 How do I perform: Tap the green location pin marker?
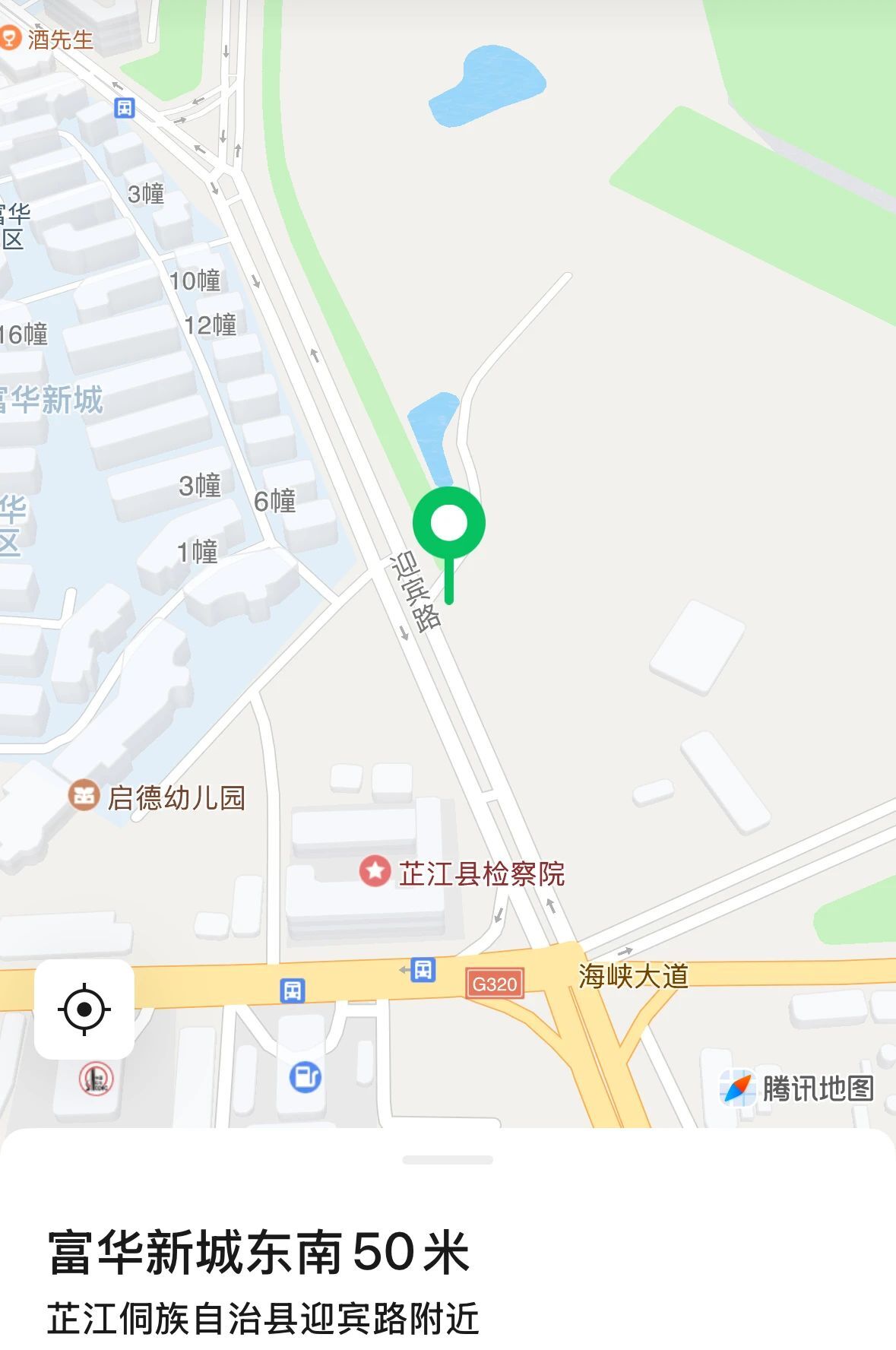tap(448, 524)
